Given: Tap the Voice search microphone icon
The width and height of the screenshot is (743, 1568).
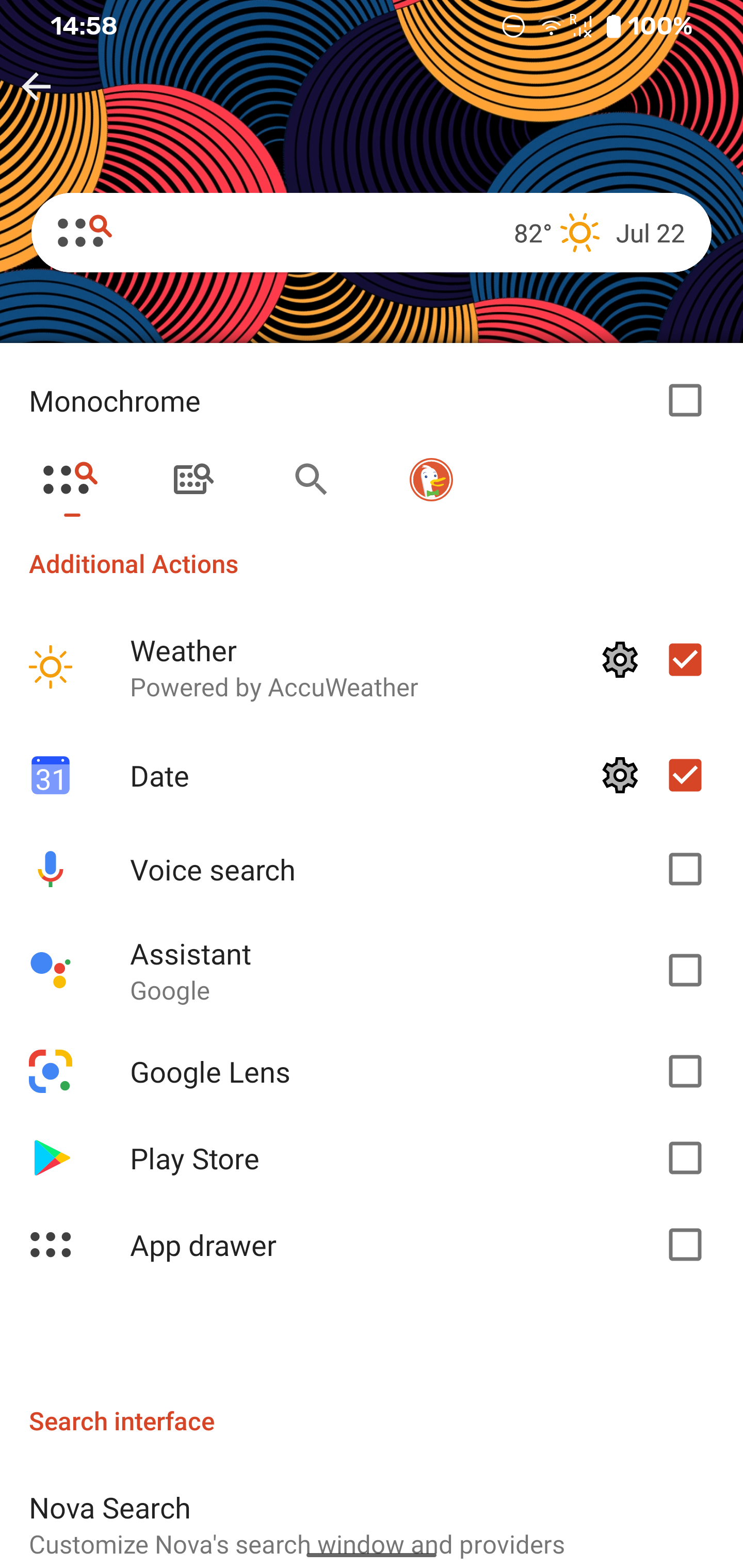Looking at the screenshot, I should (50, 869).
